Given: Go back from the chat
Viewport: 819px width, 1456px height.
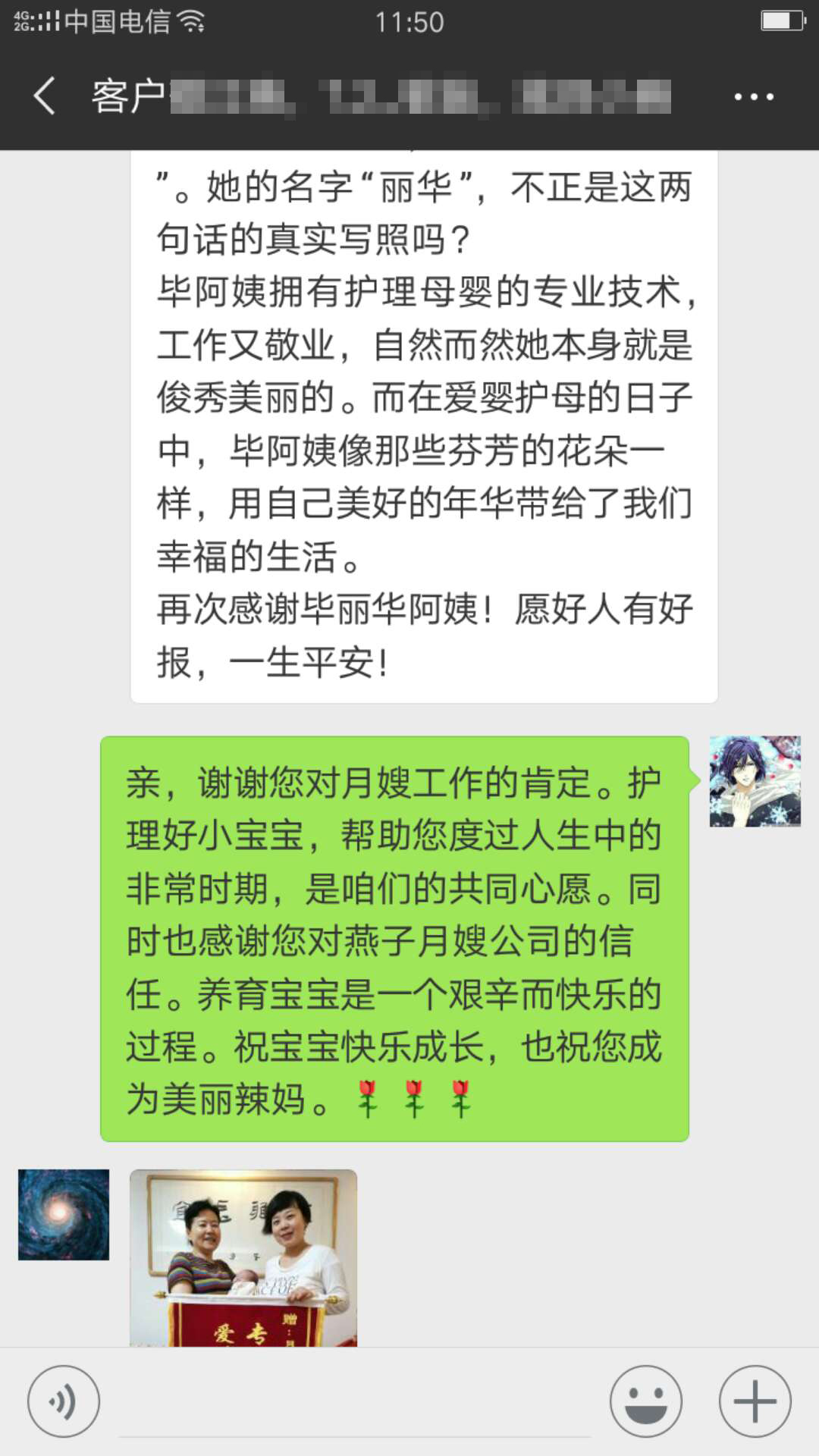Looking at the screenshot, I should pos(45,96).
